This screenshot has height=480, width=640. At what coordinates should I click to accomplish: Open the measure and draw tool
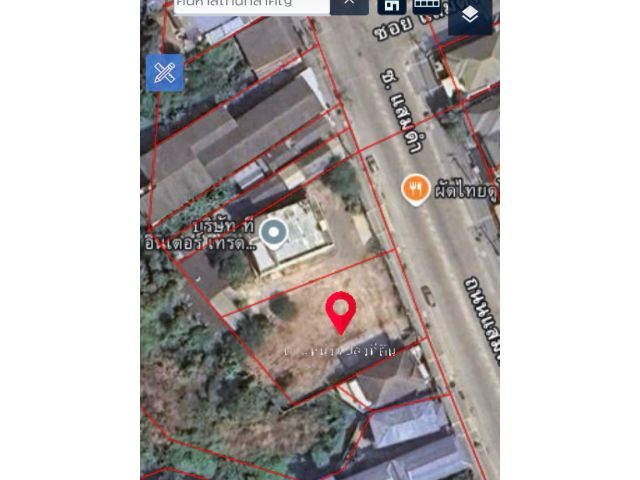pos(165,73)
